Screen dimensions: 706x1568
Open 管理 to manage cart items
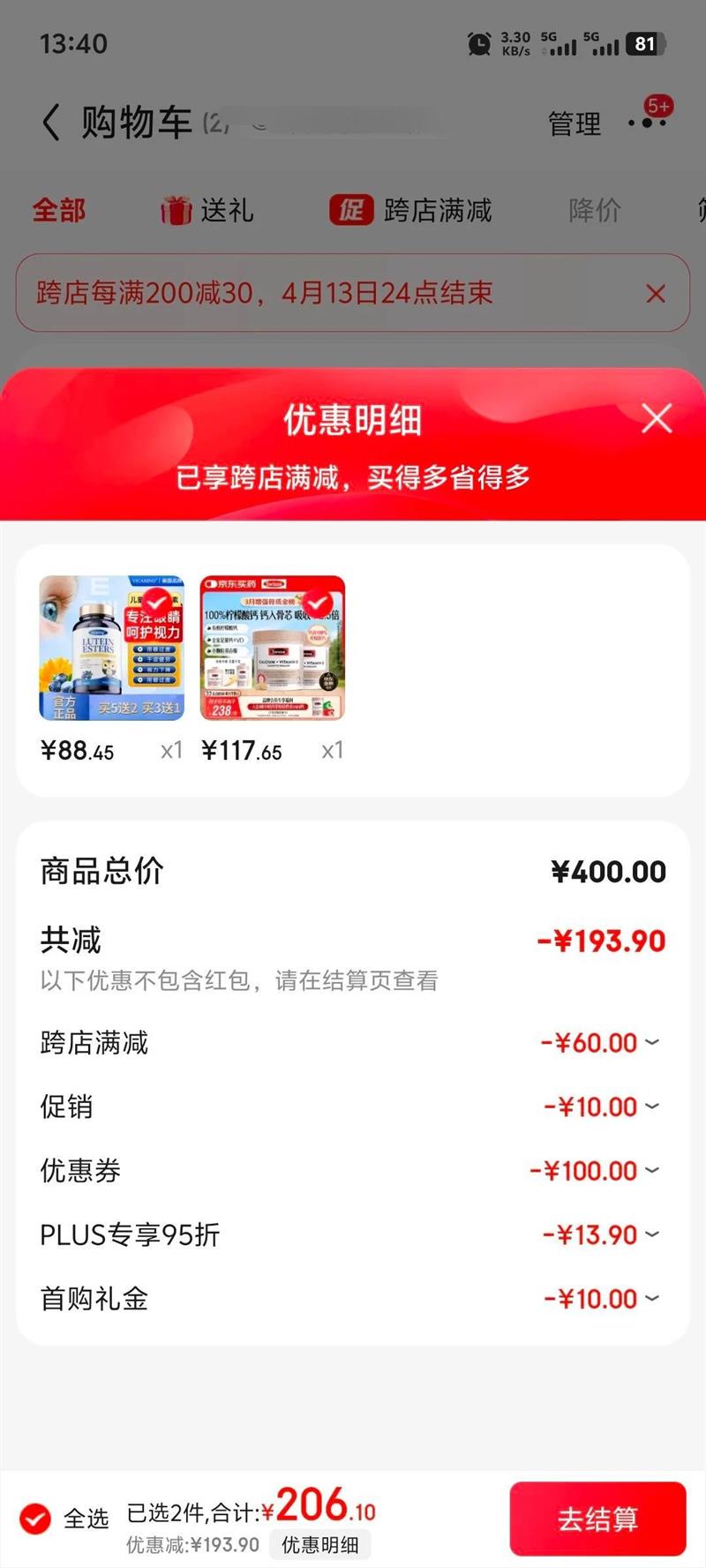pyautogui.click(x=574, y=124)
